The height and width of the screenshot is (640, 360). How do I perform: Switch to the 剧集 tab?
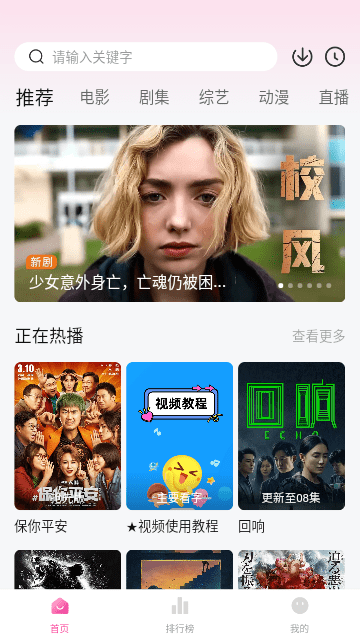(x=154, y=98)
